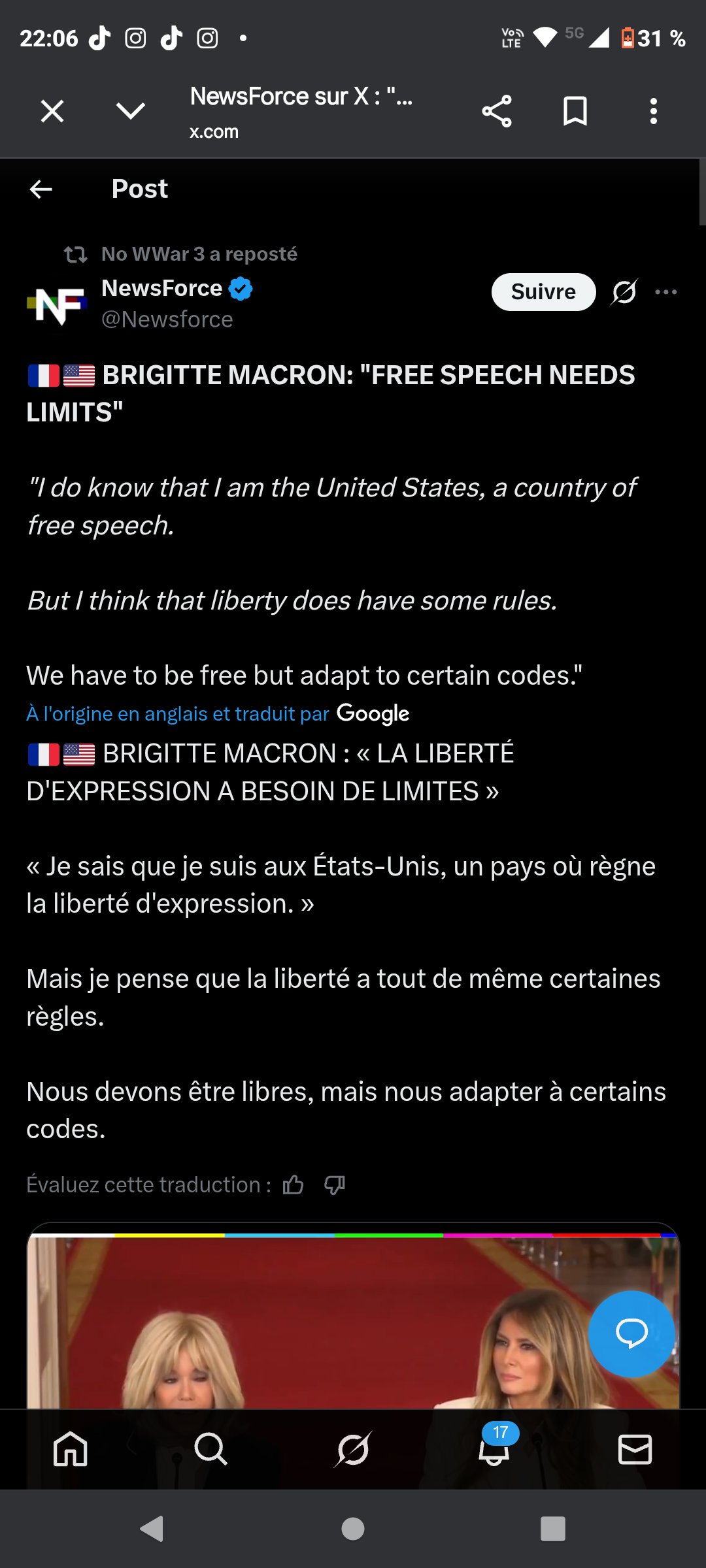
Task: Tap the translation source link by Google
Action: pyautogui.click(x=218, y=713)
